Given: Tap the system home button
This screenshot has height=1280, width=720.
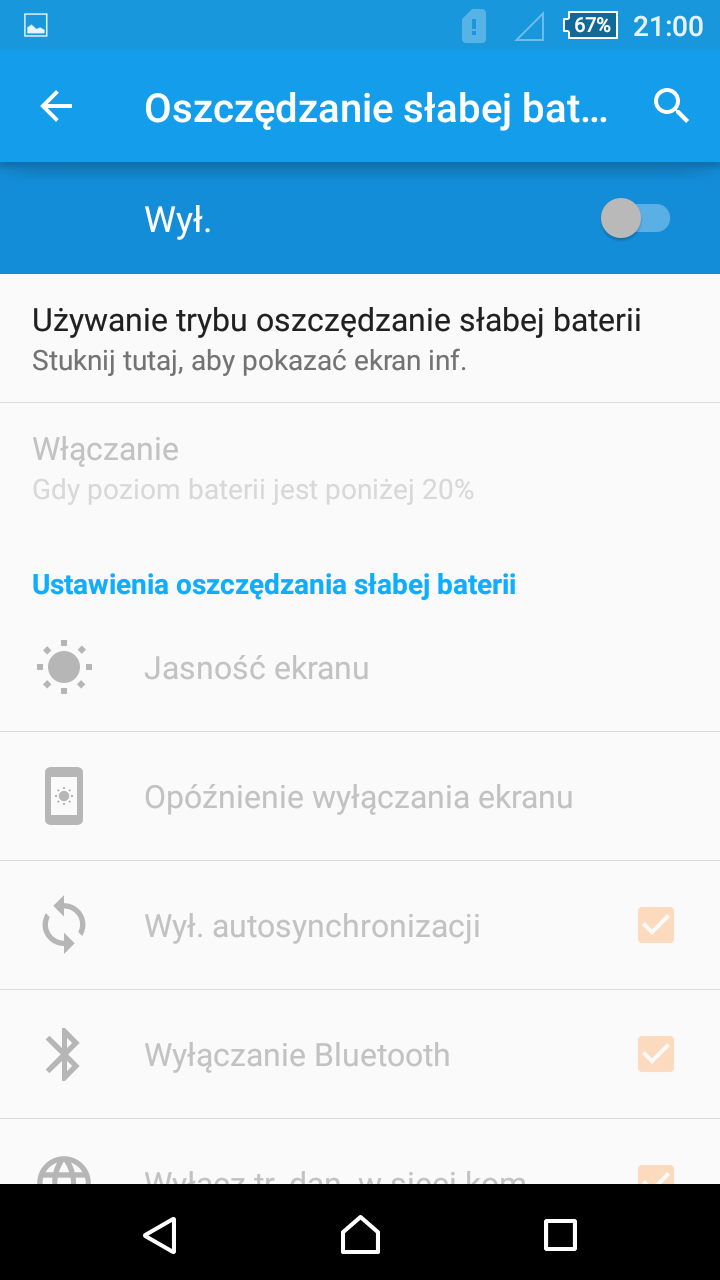Looking at the screenshot, I should (x=360, y=1234).
